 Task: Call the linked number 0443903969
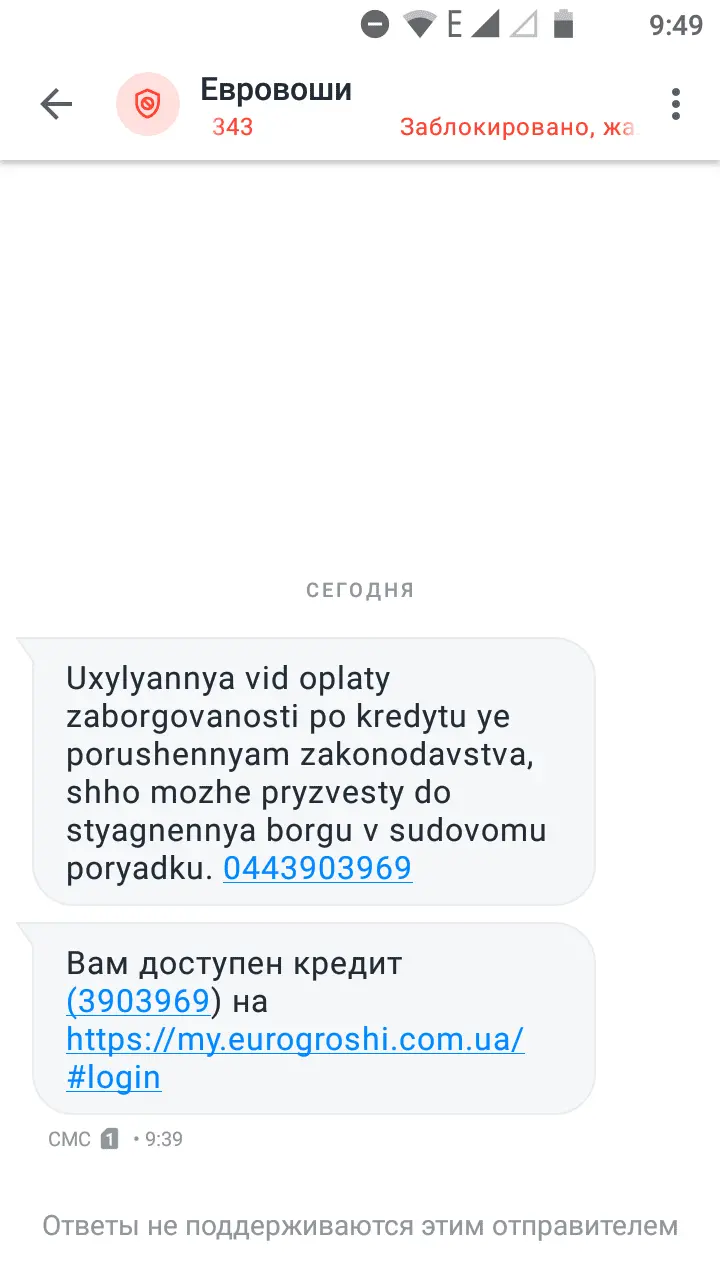[x=317, y=868]
